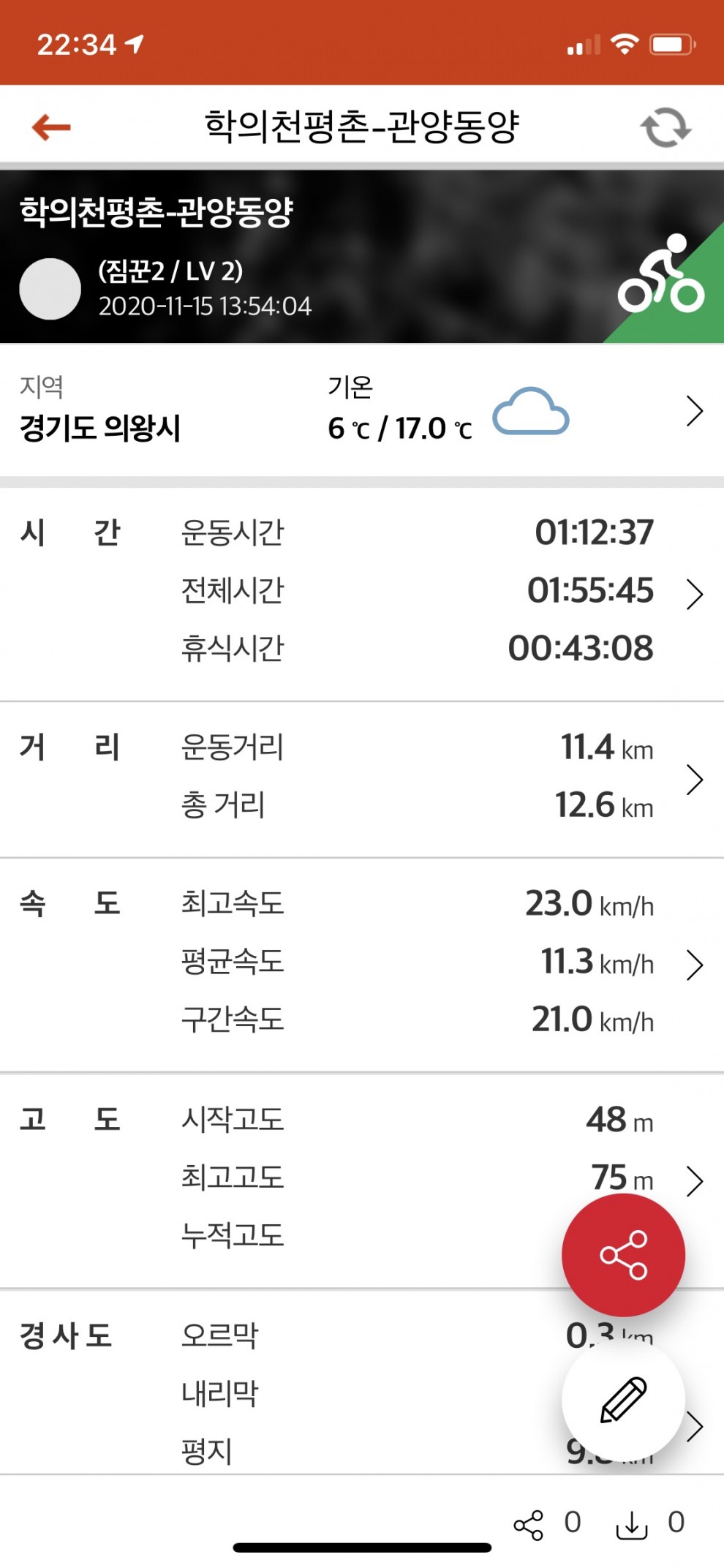Tap the bottom share count icon

click(x=529, y=1525)
